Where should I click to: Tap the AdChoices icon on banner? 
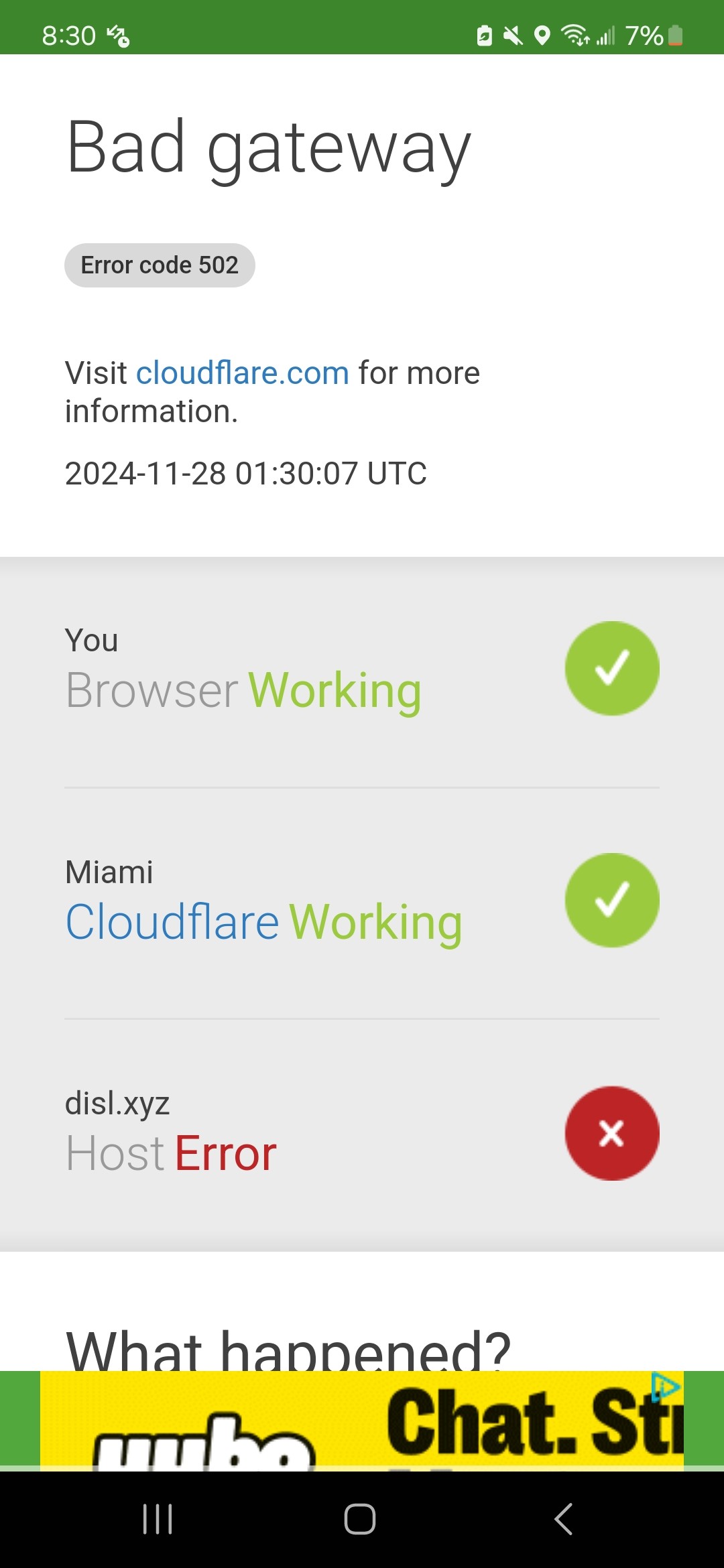666,1386
